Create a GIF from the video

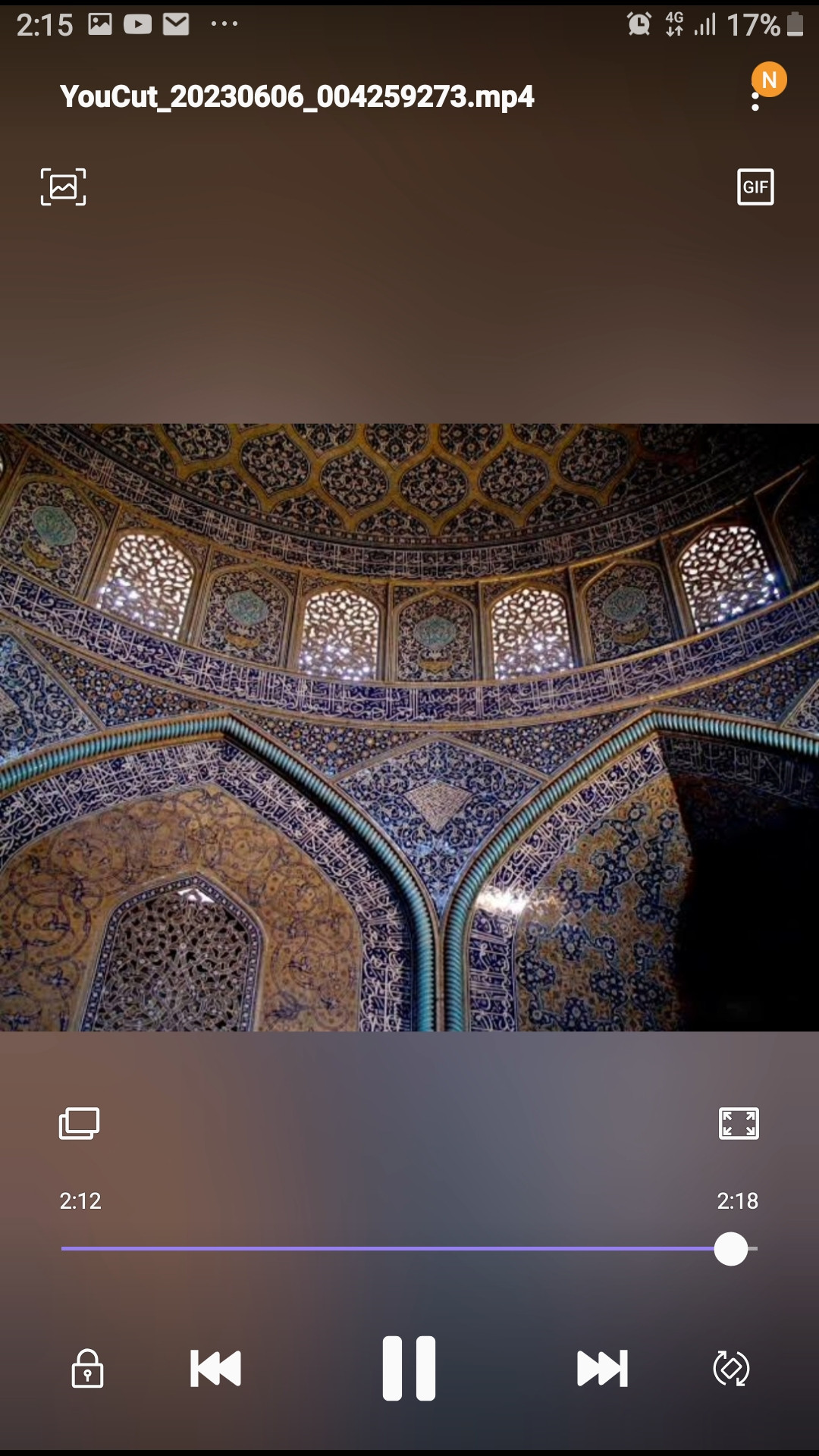point(755,187)
